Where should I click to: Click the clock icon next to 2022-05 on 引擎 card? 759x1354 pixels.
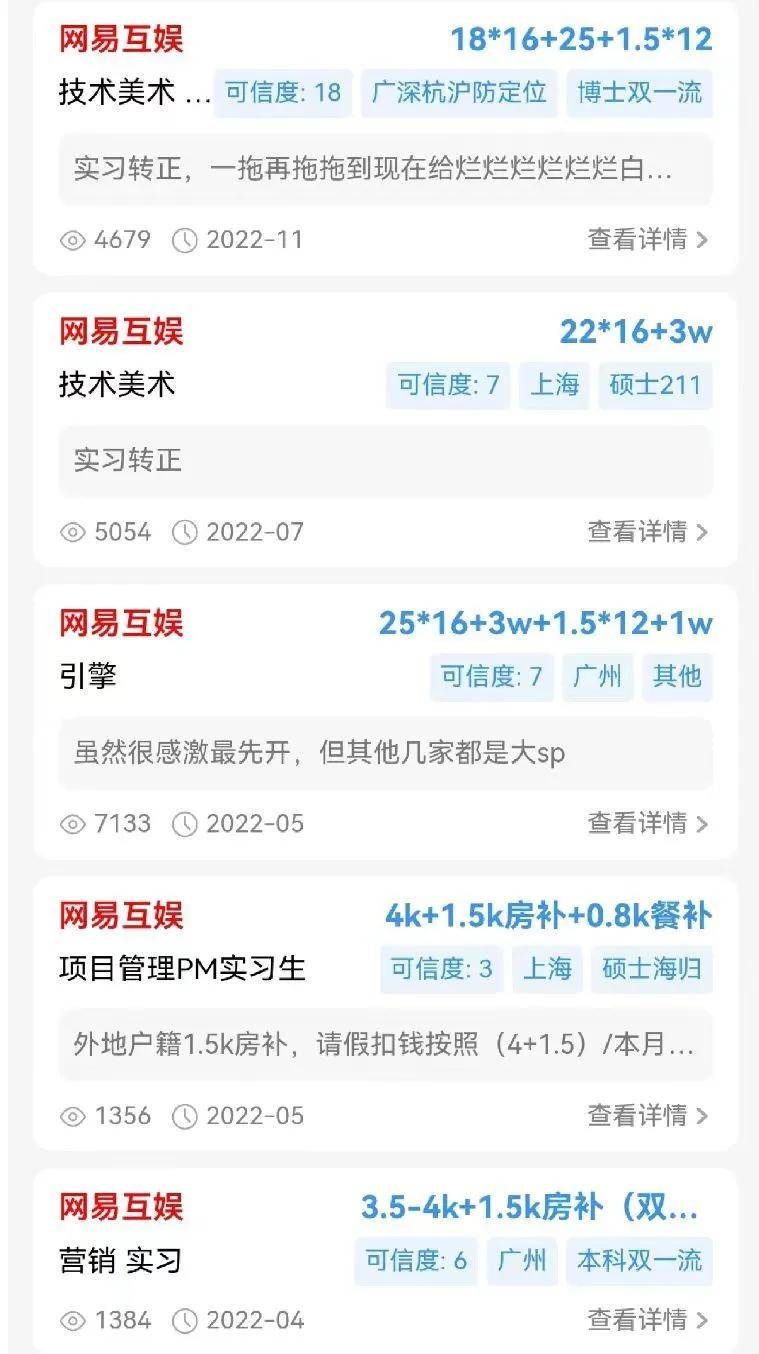[x=184, y=824]
